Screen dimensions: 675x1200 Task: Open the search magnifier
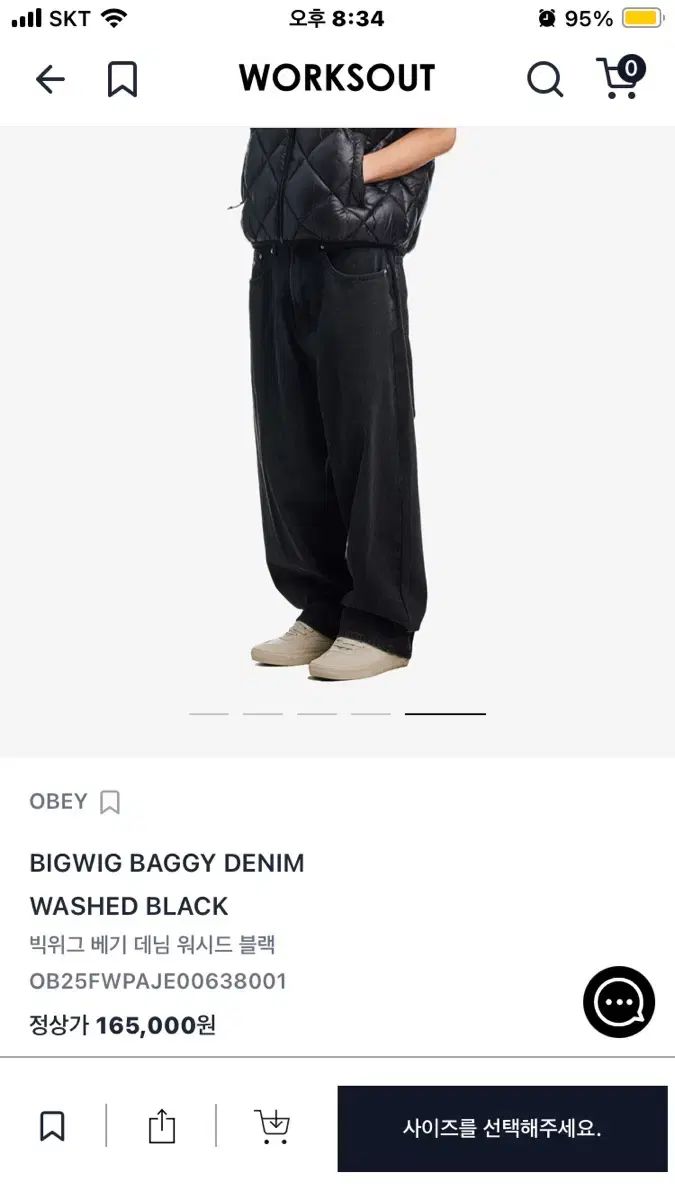click(x=545, y=79)
